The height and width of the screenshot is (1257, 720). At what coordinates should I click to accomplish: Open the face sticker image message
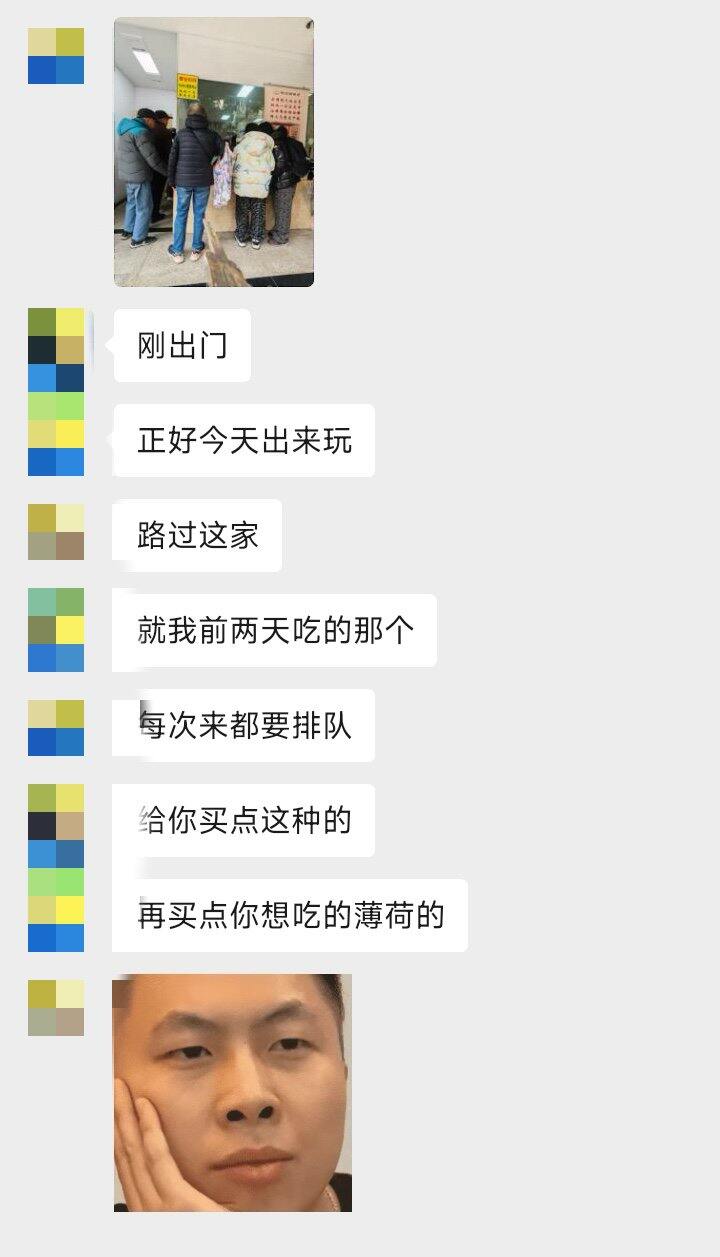[x=232, y=1092]
